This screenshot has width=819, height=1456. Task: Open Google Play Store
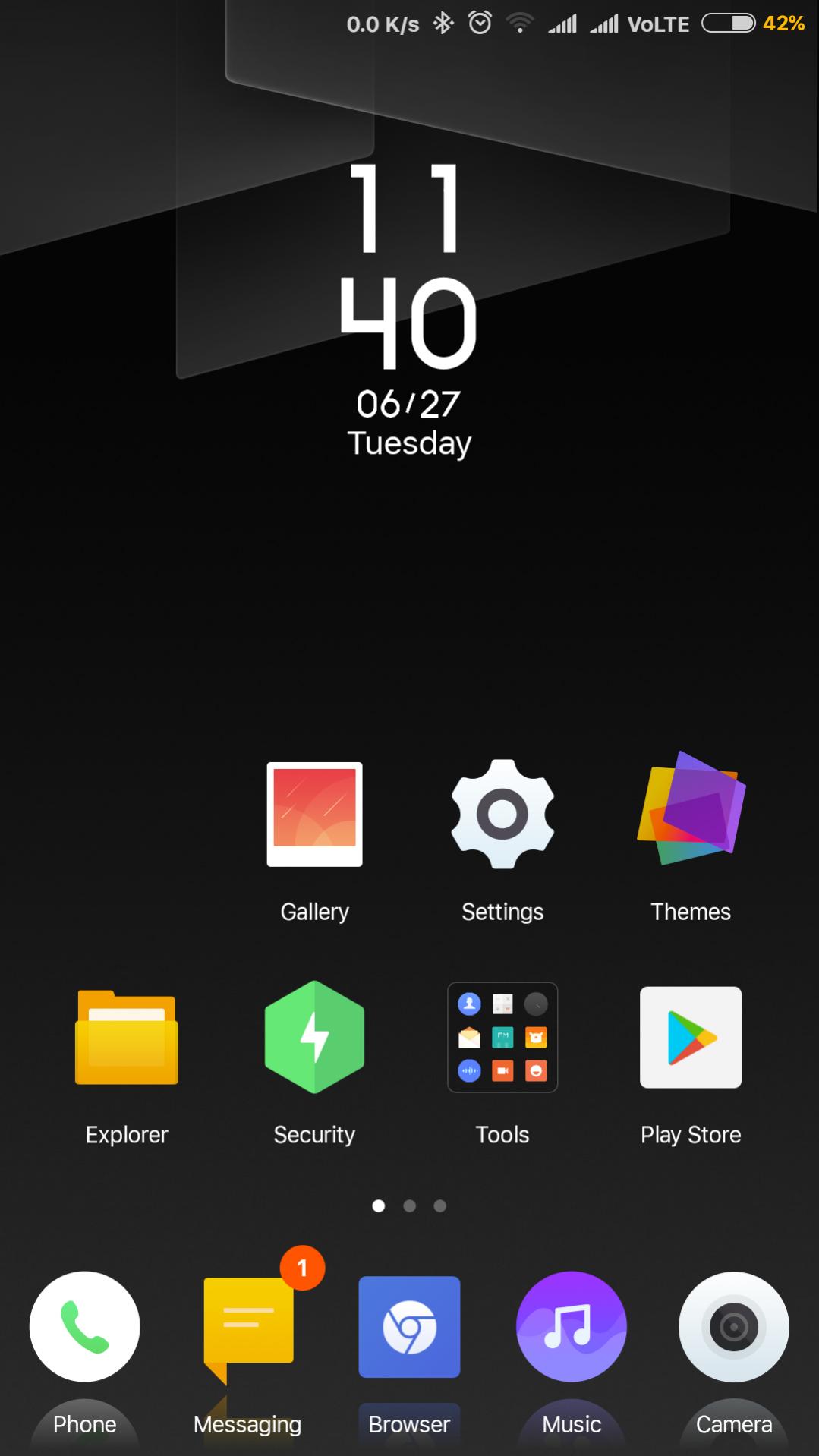(691, 1038)
